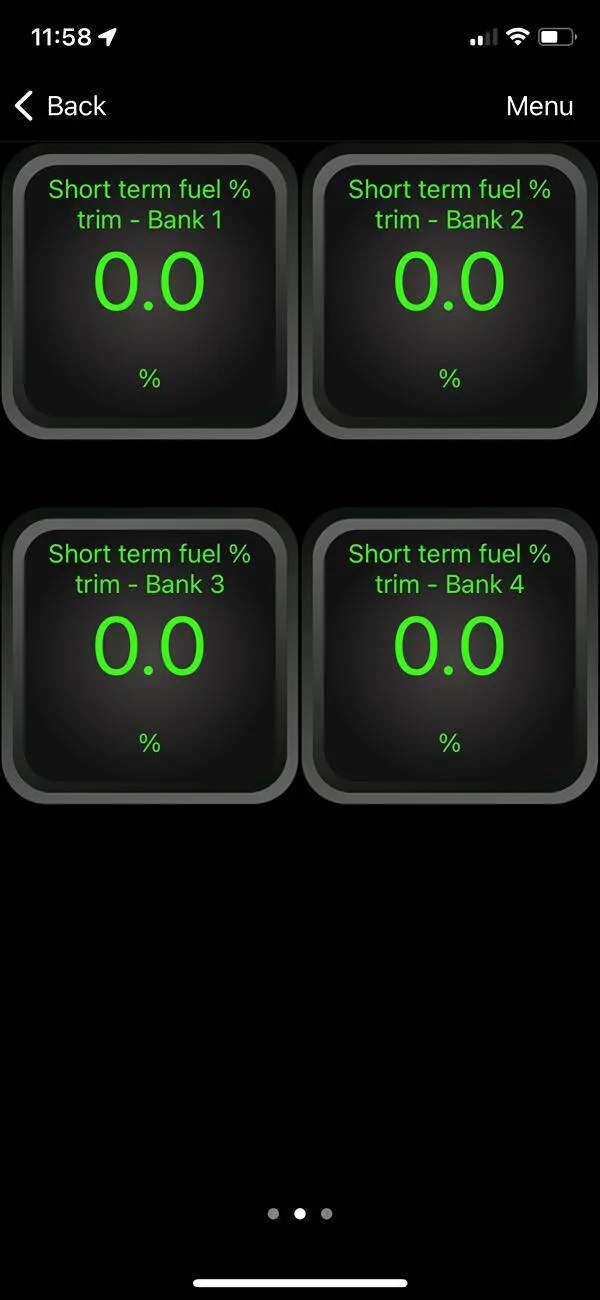Open the Menu

point(540,106)
